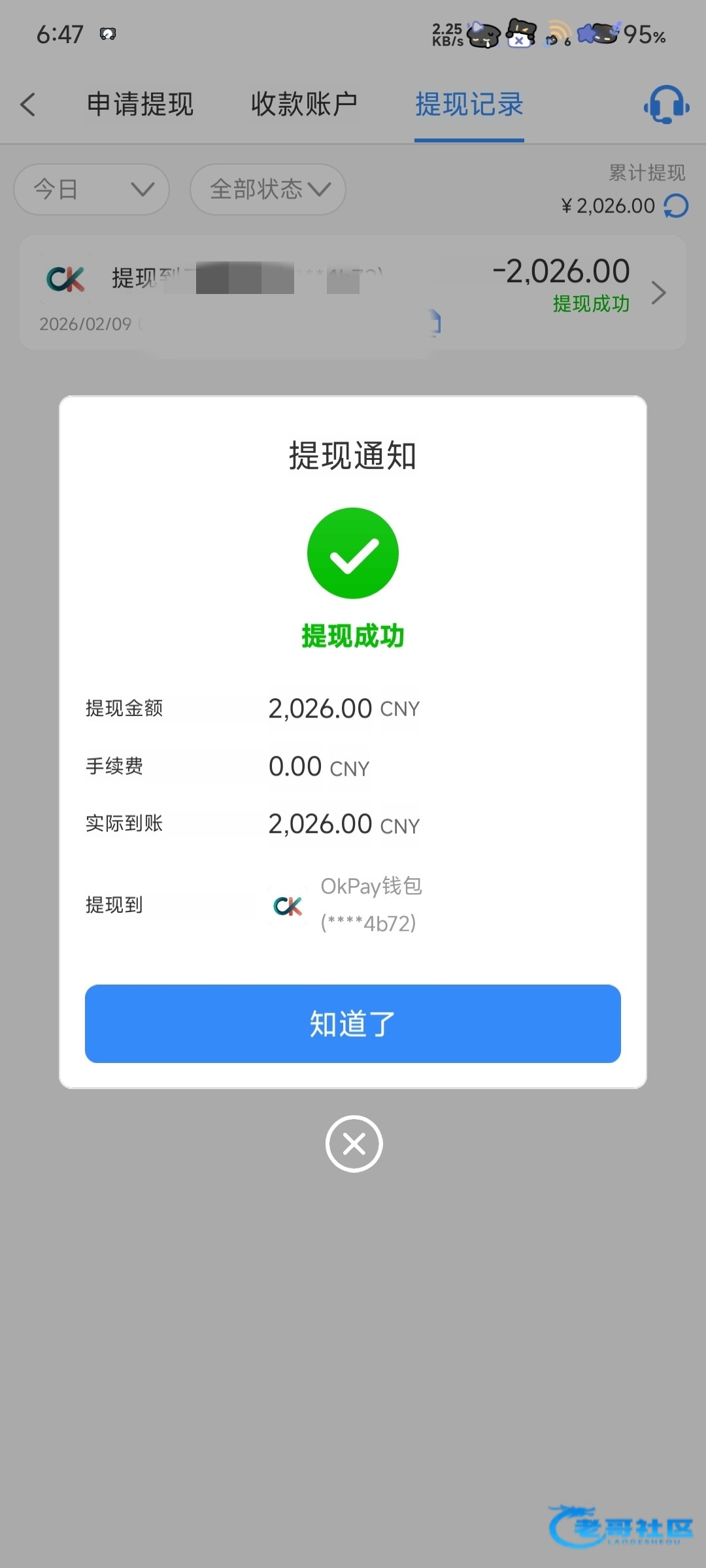Dismiss the withdrawal notice with the X
The image size is (706, 1568).
click(x=354, y=1143)
